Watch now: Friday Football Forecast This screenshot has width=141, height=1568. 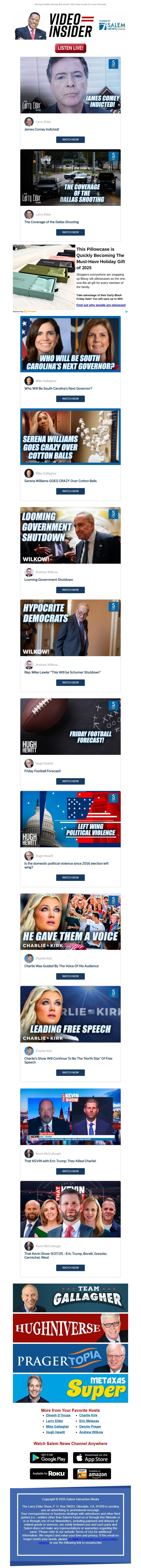pyautogui.click(x=70, y=781)
